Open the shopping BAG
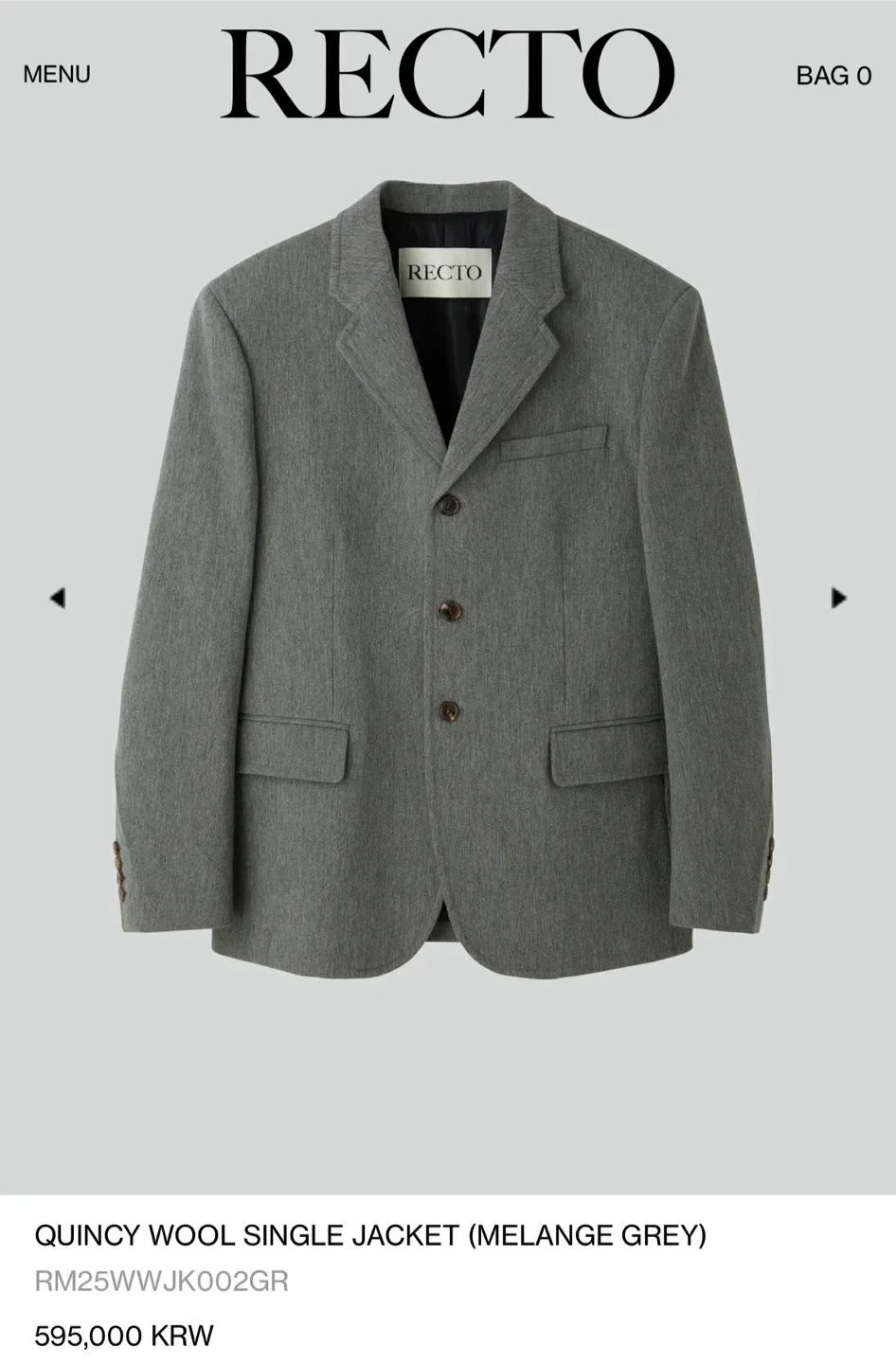Image resolution: width=896 pixels, height=1364 pixels. tap(833, 76)
